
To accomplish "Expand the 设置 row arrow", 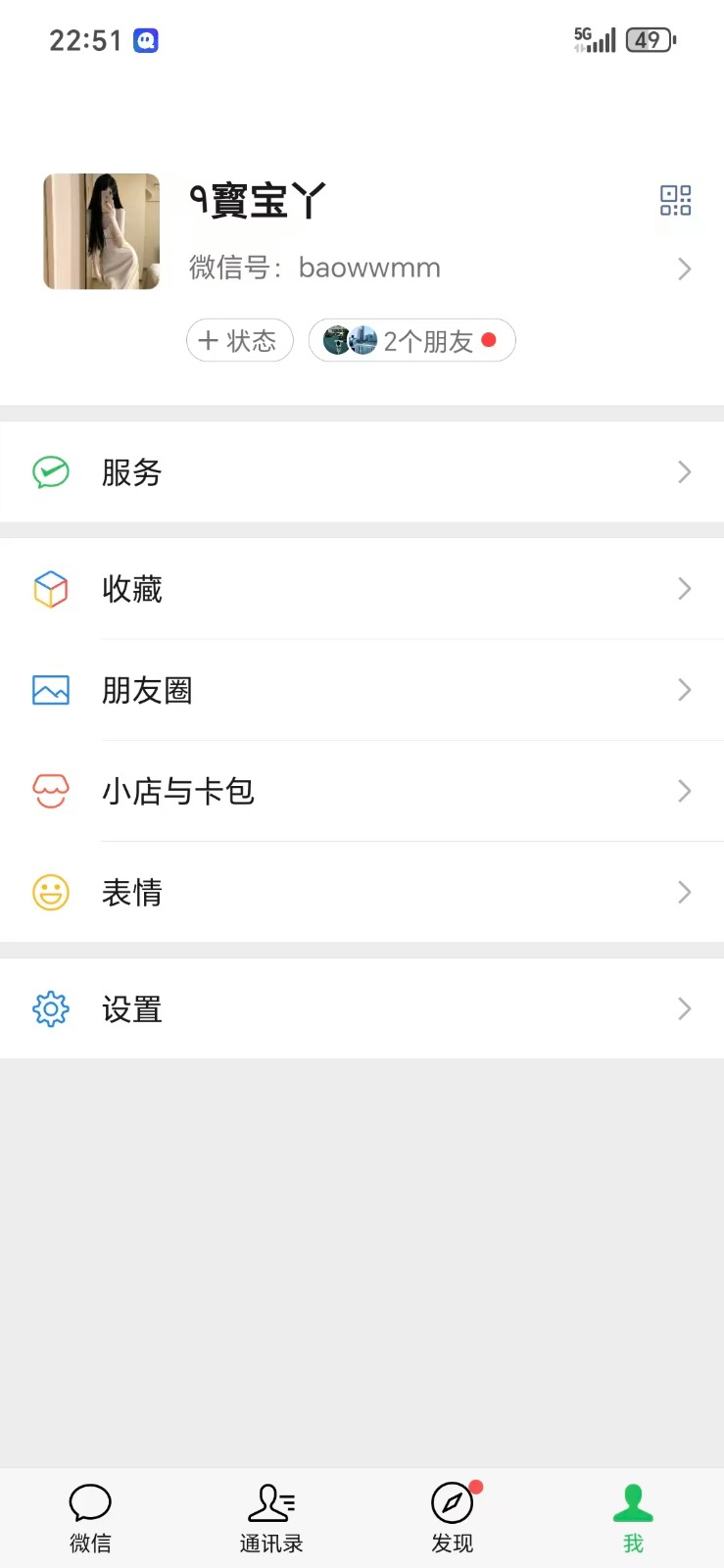I will coord(684,1008).
